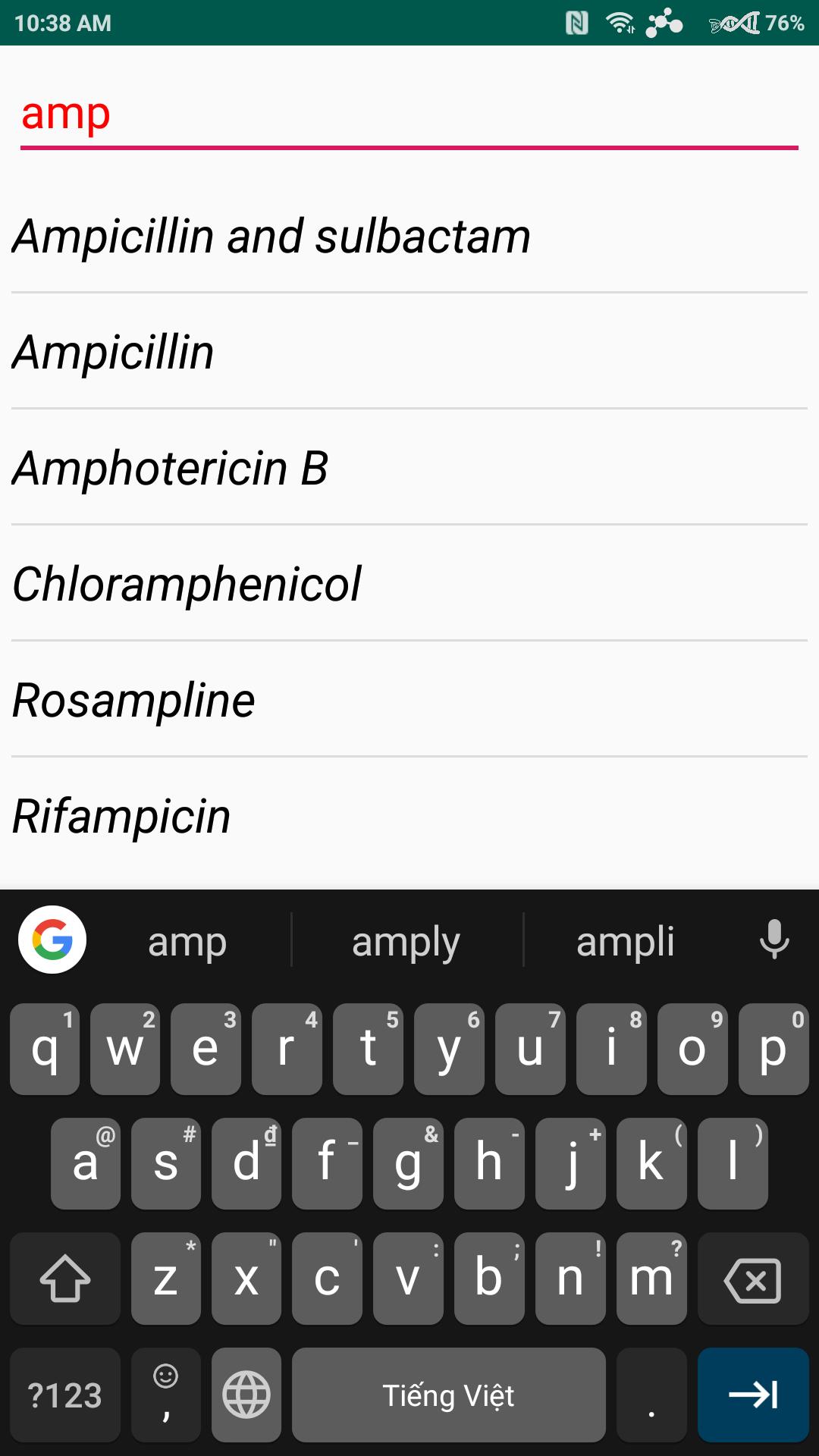This screenshot has height=1456, width=819.
Task: Open Google search from the keyboard
Action: (52, 940)
